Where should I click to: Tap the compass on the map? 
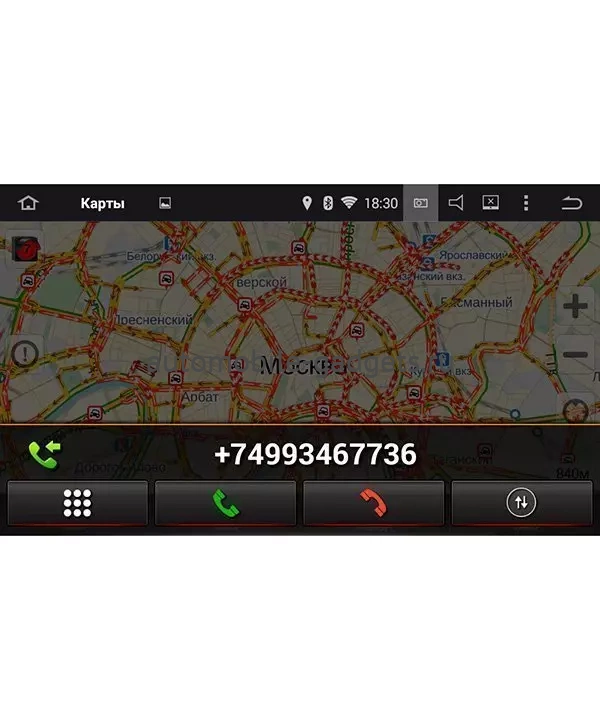point(574,408)
